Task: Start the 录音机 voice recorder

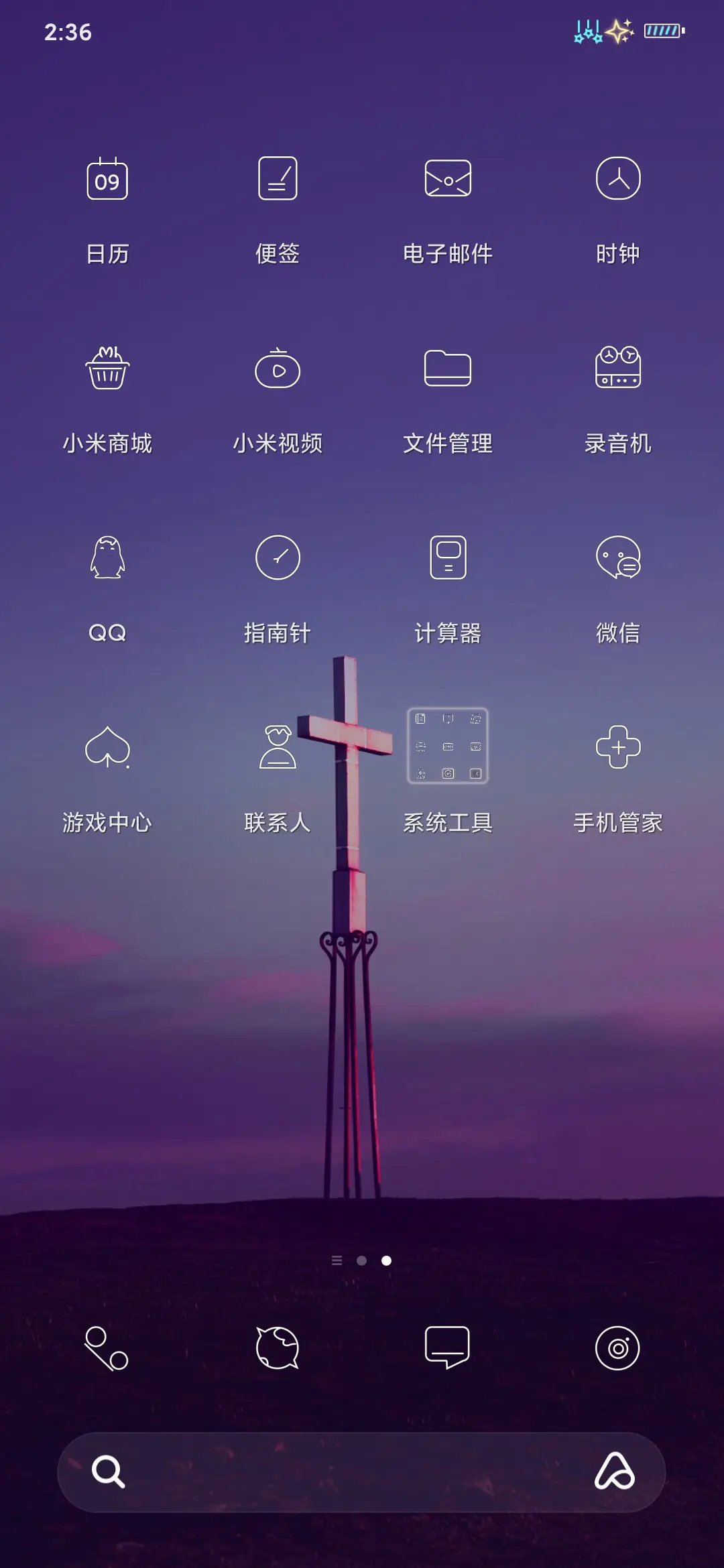Action: (x=617, y=369)
